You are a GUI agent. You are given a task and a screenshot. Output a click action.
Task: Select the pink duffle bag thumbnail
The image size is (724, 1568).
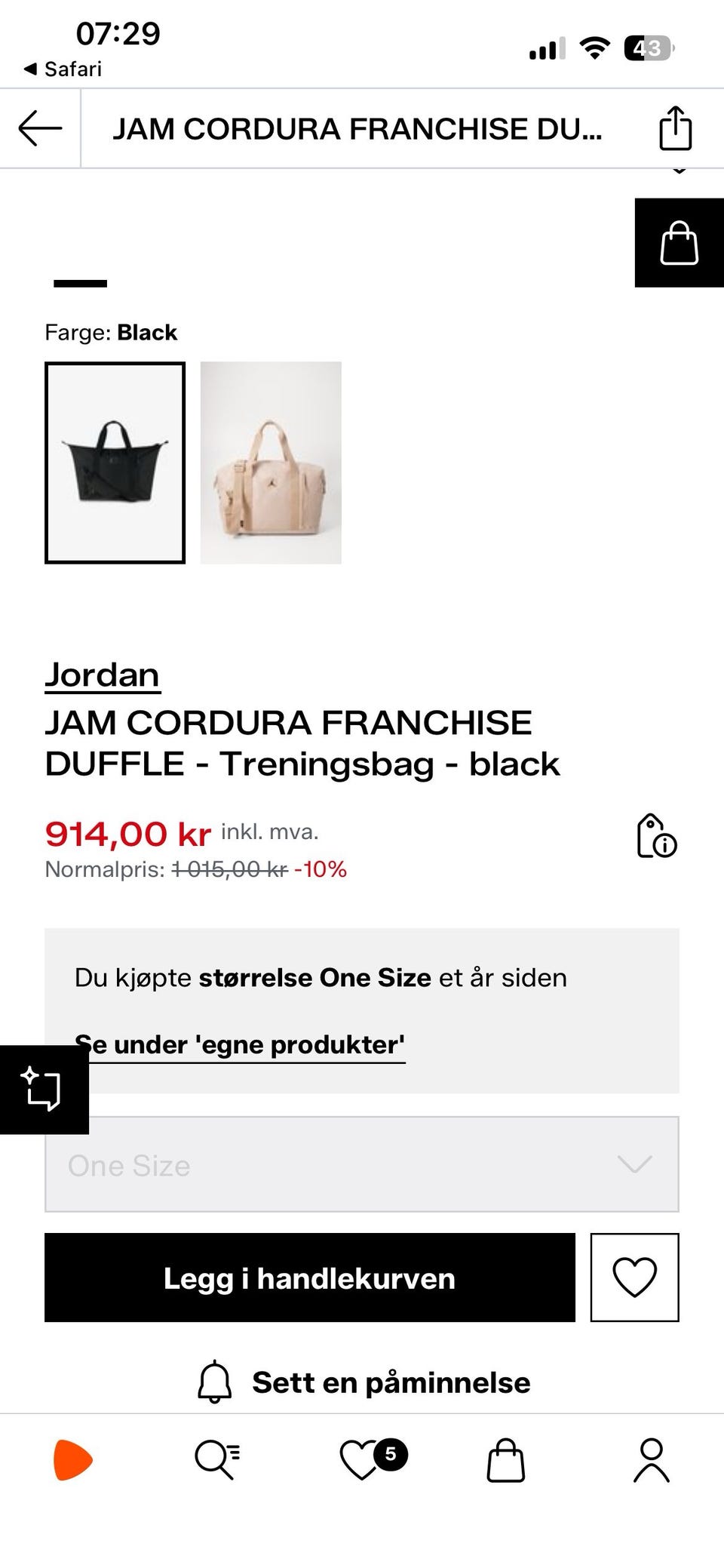271,463
